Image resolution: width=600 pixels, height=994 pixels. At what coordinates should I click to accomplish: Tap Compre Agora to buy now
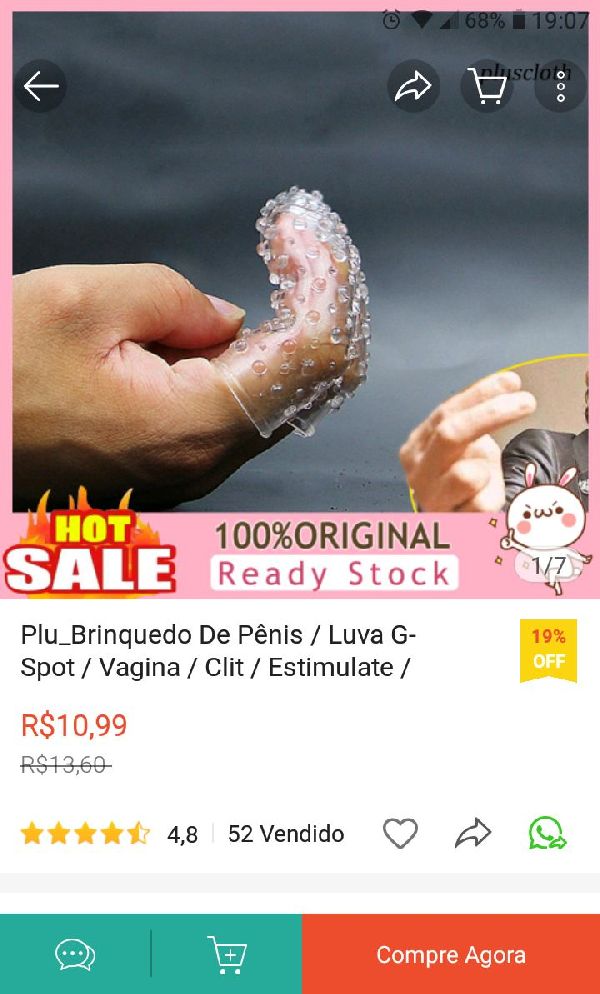[450, 954]
